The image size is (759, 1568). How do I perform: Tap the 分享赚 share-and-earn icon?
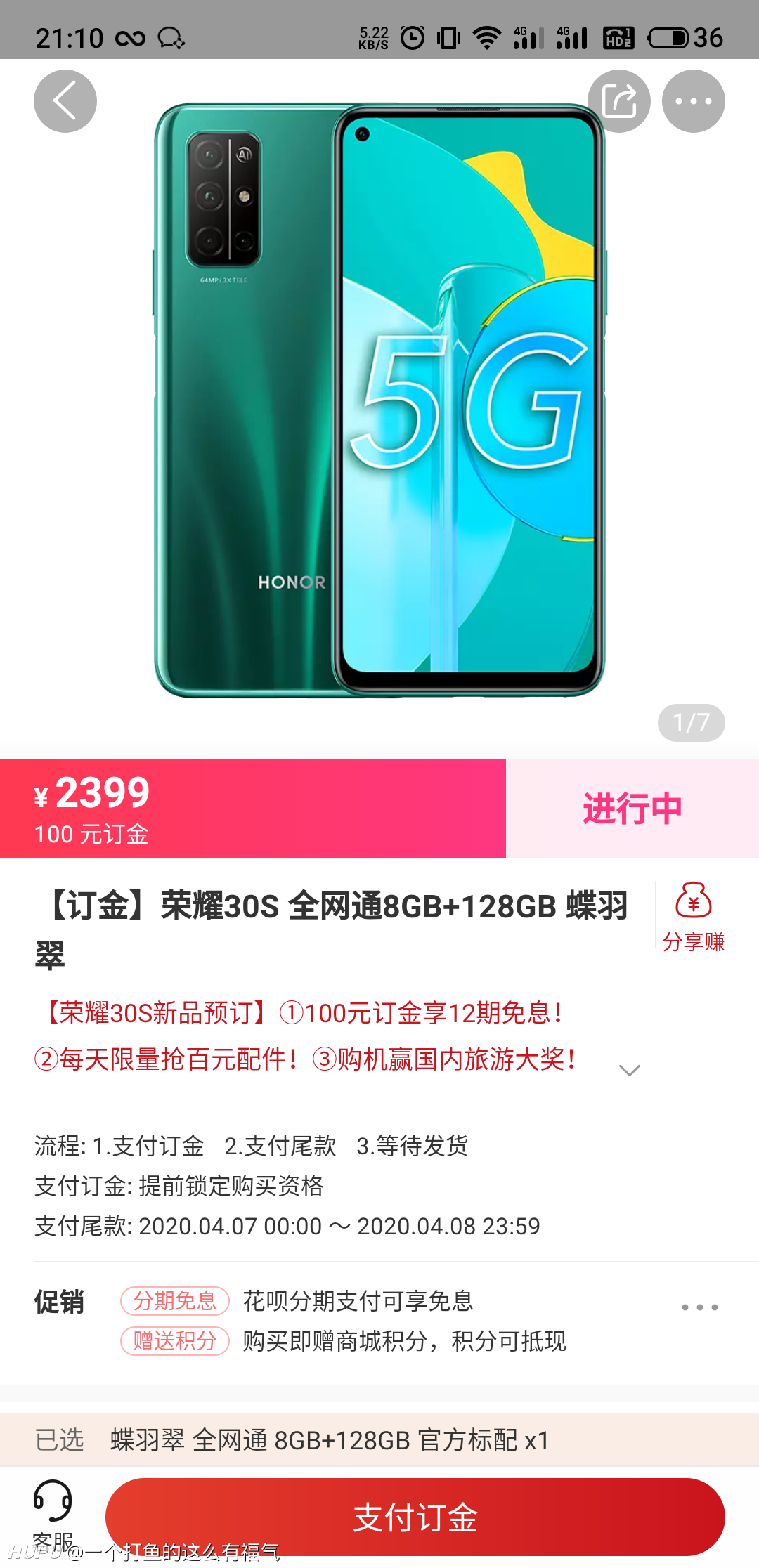point(694,917)
